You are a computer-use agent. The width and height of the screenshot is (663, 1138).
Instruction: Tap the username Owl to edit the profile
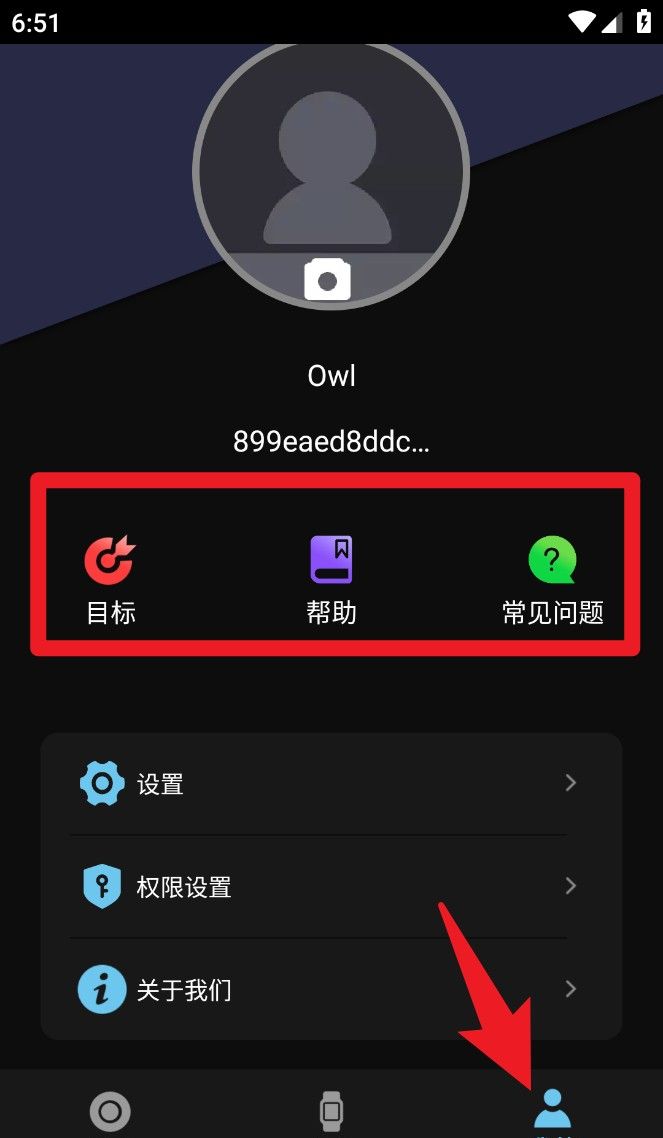(331, 376)
